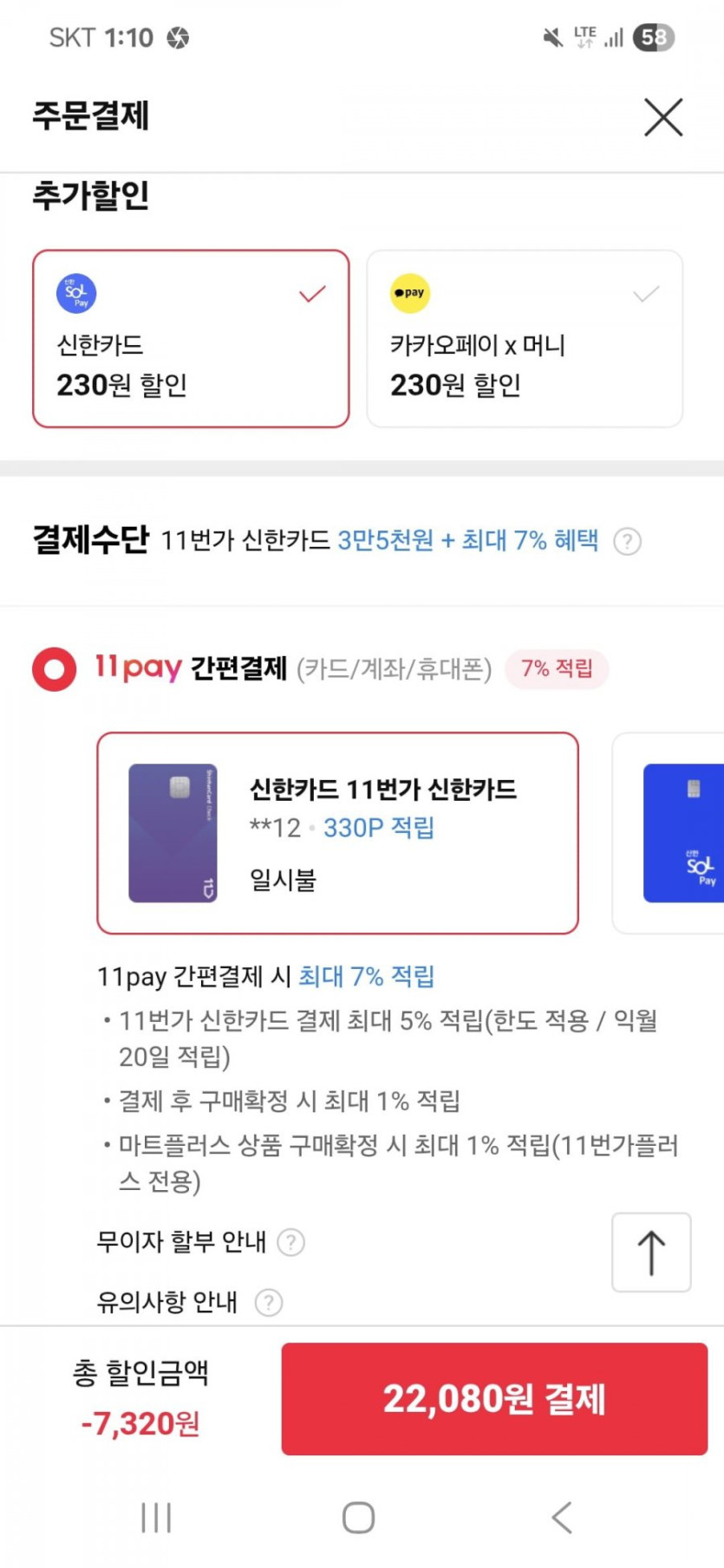Close the 주문결제 order payment screen
Image resolution: width=724 pixels, height=1568 pixels.
[x=663, y=117]
